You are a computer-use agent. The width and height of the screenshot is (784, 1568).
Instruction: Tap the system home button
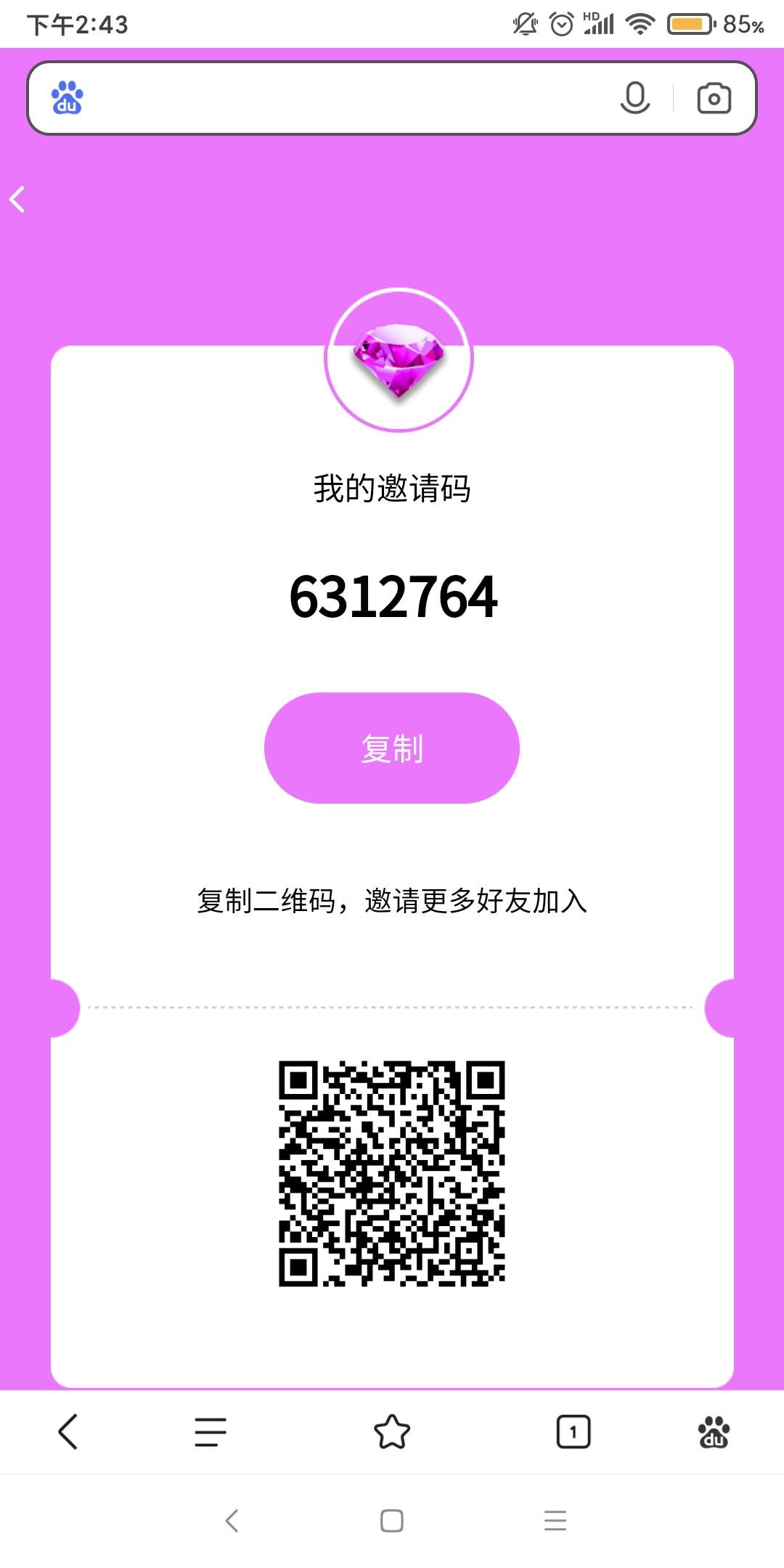(x=392, y=1520)
